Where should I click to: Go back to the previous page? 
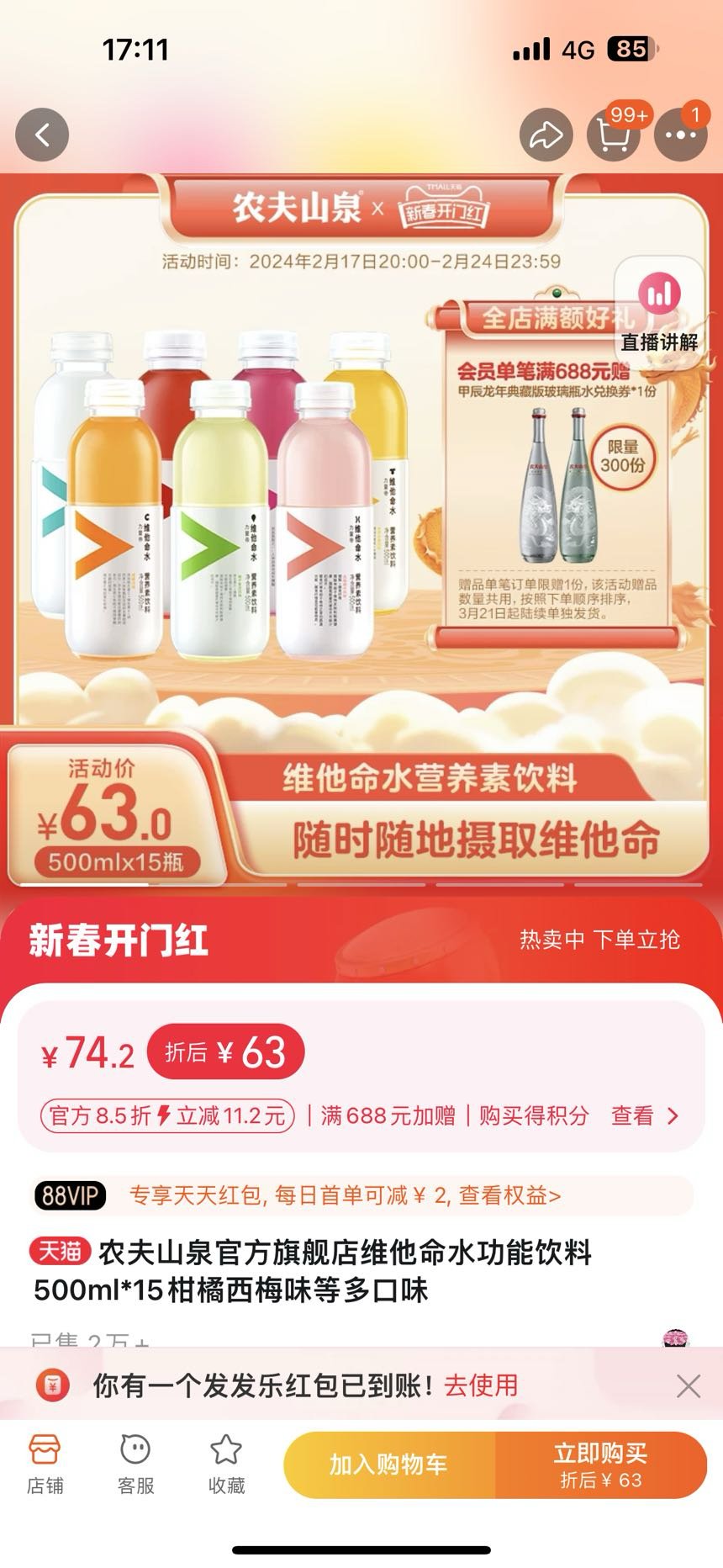(x=42, y=135)
